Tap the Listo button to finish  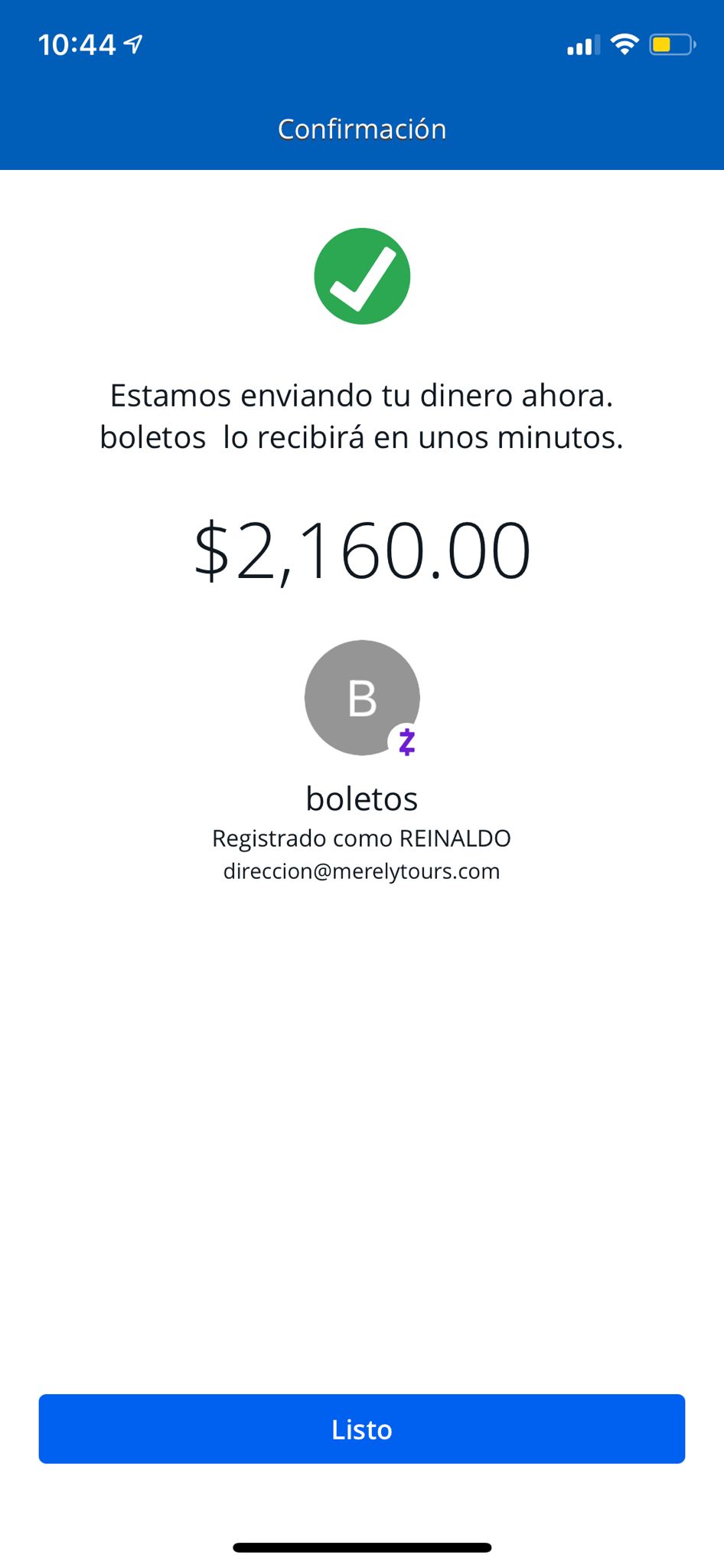click(362, 1429)
